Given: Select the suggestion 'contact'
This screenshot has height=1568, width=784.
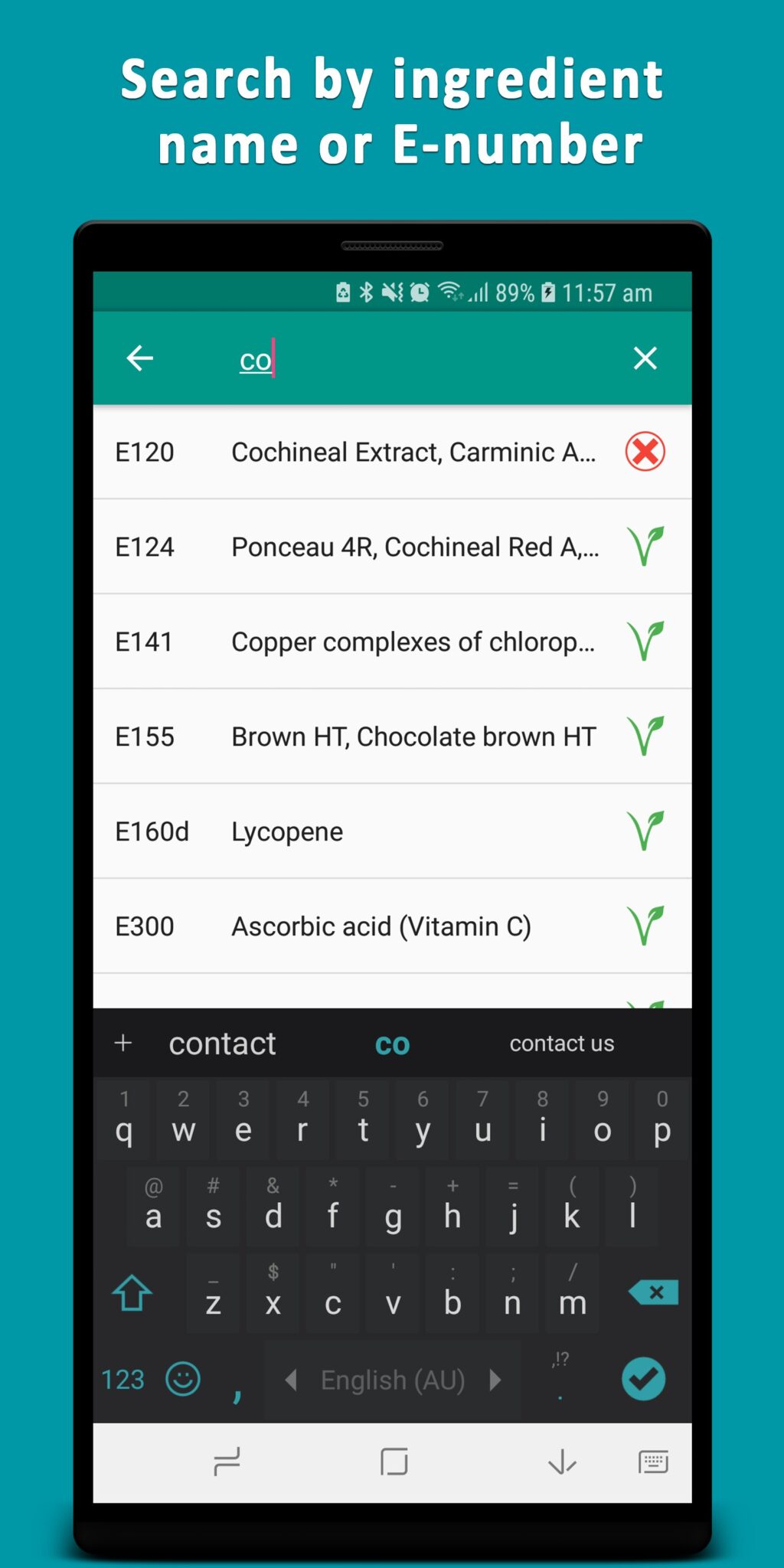Looking at the screenshot, I should [222, 1043].
